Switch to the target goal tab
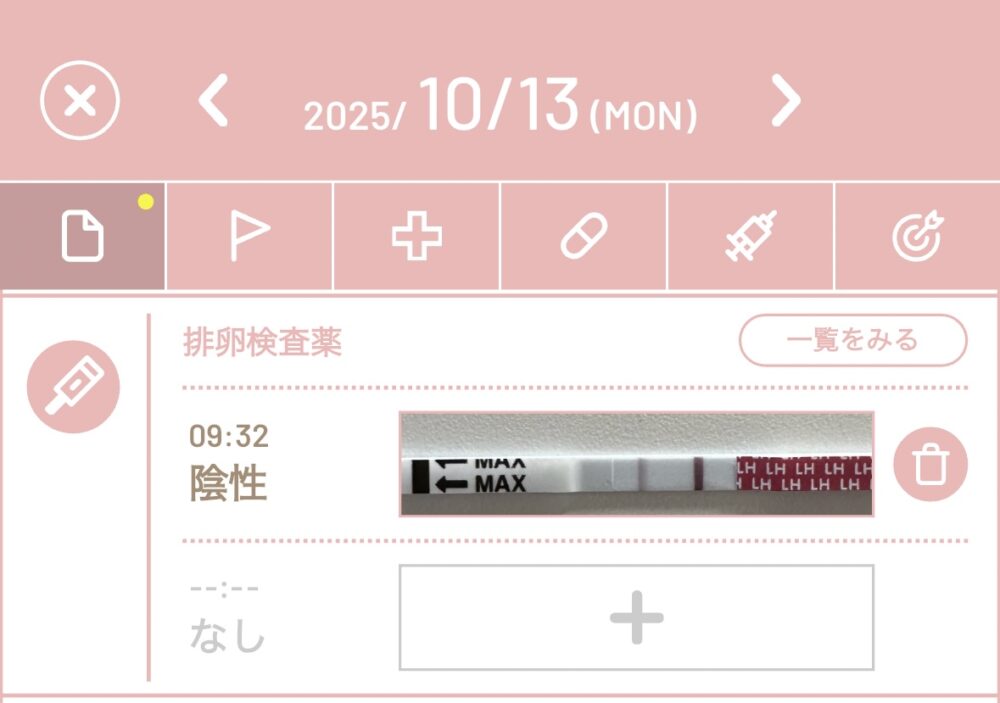This screenshot has width=1000, height=703. click(x=916, y=238)
